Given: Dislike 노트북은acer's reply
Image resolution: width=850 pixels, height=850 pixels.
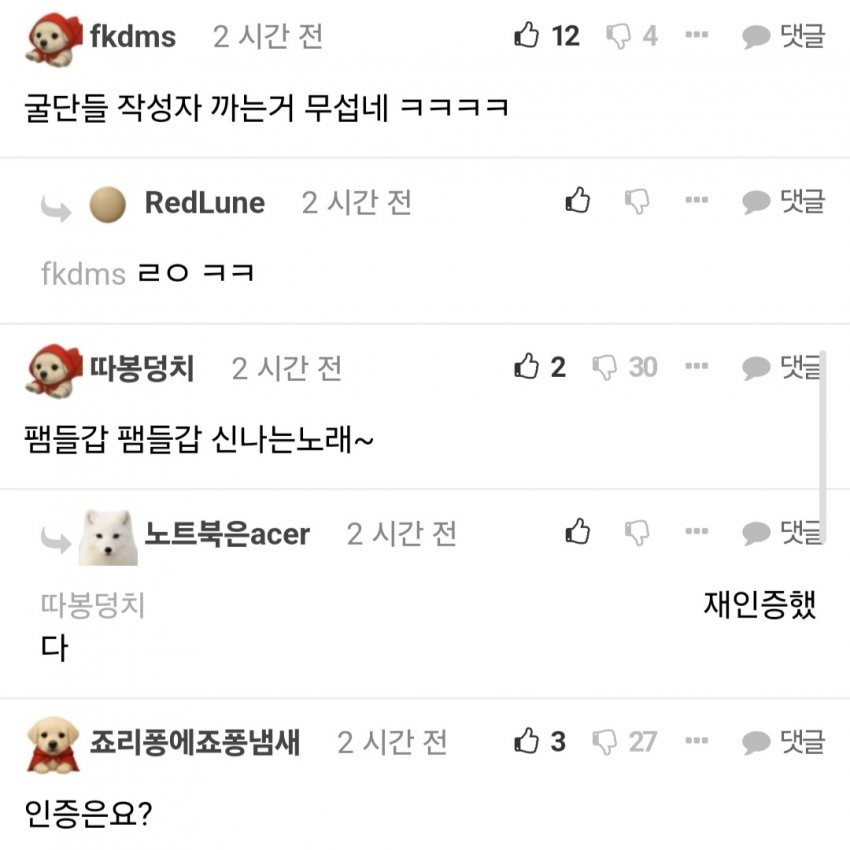Looking at the screenshot, I should coord(637,533).
